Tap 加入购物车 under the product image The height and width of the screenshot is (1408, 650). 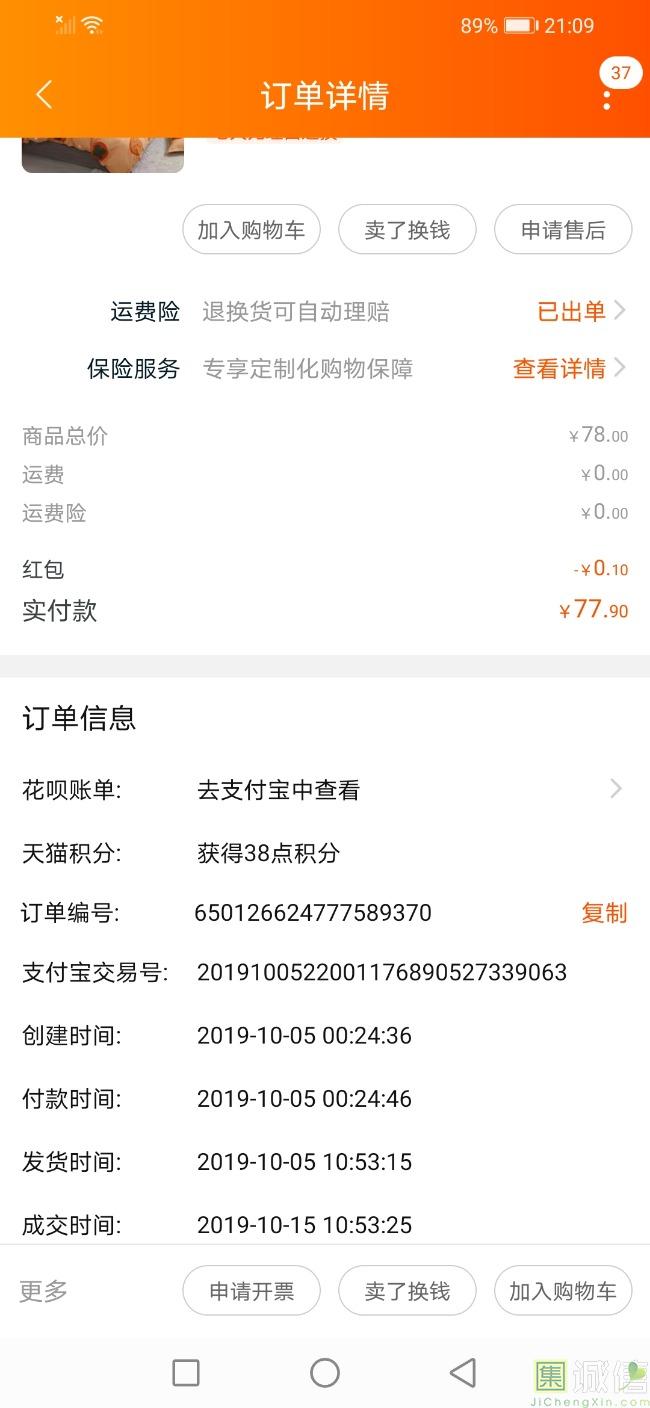[x=251, y=230]
